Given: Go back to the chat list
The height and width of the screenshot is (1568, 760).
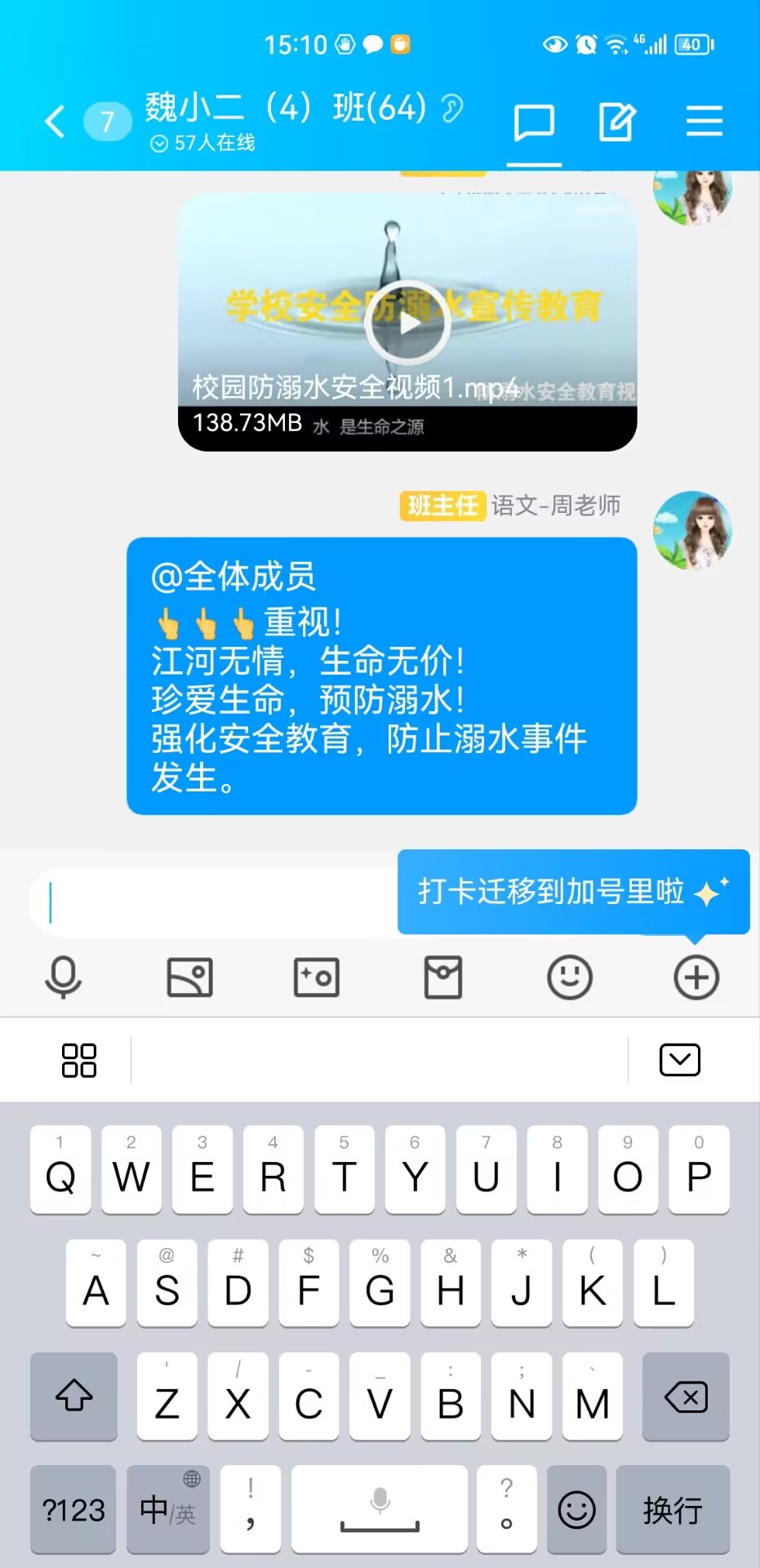Looking at the screenshot, I should point(55,122).
